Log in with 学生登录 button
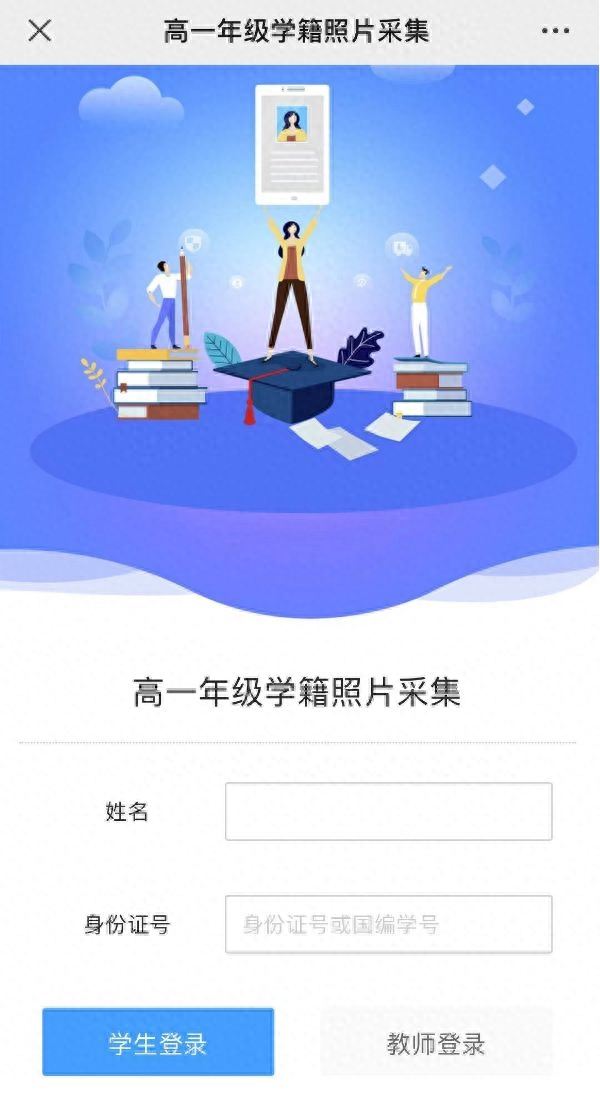Viewport: 600px width, 1100px height. point(158,1042)
